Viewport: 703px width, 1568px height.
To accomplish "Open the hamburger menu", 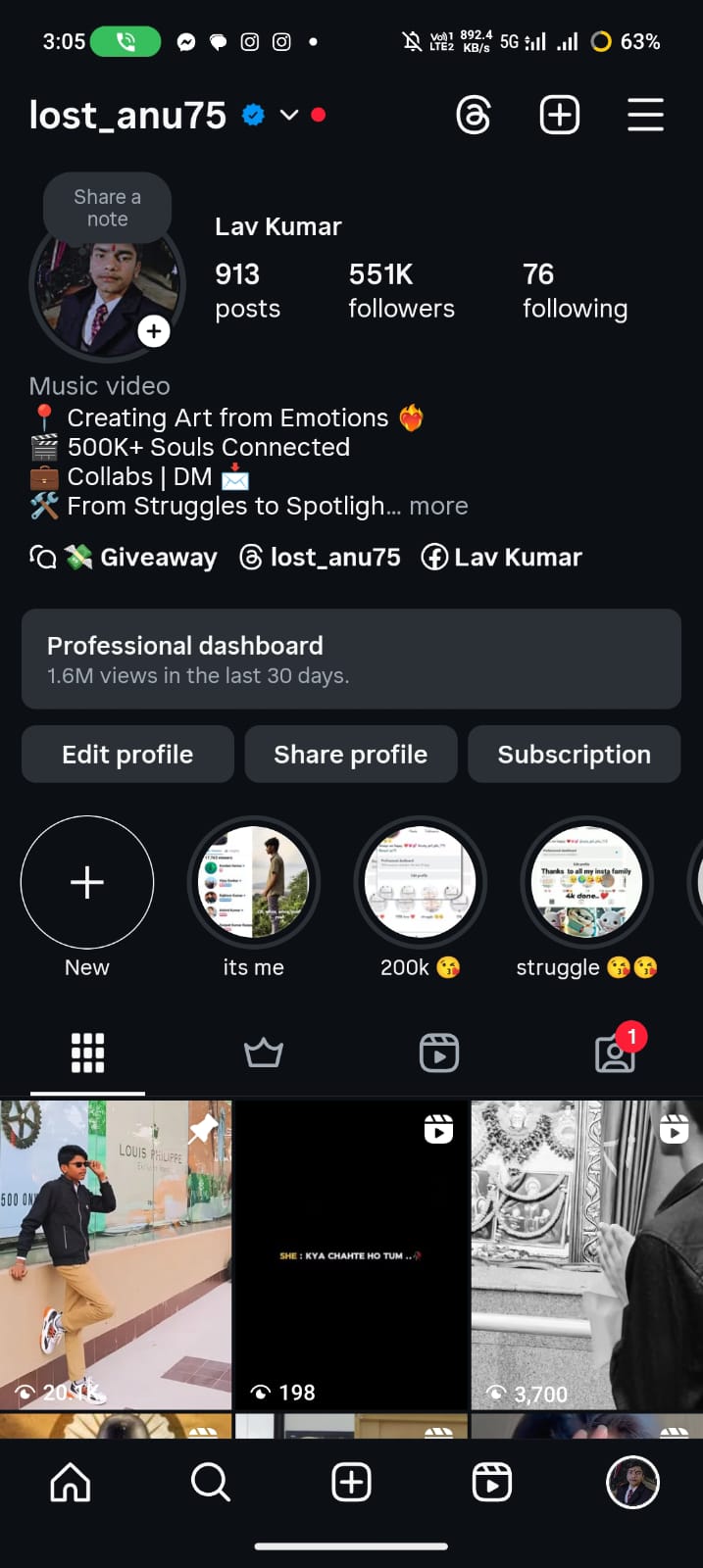I will coord(645,116).
